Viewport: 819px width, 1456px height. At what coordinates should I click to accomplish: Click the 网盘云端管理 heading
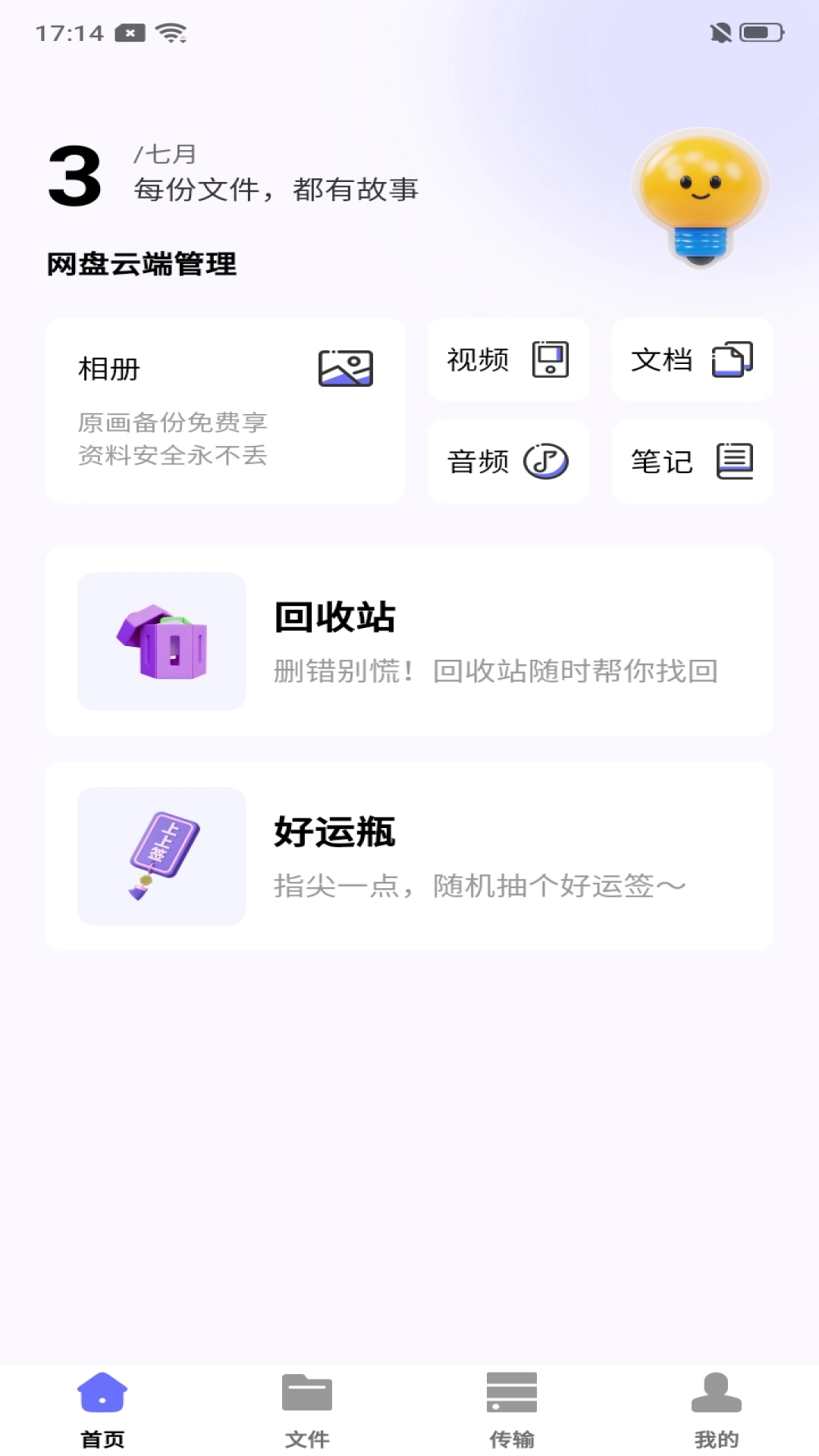(142, 265)
